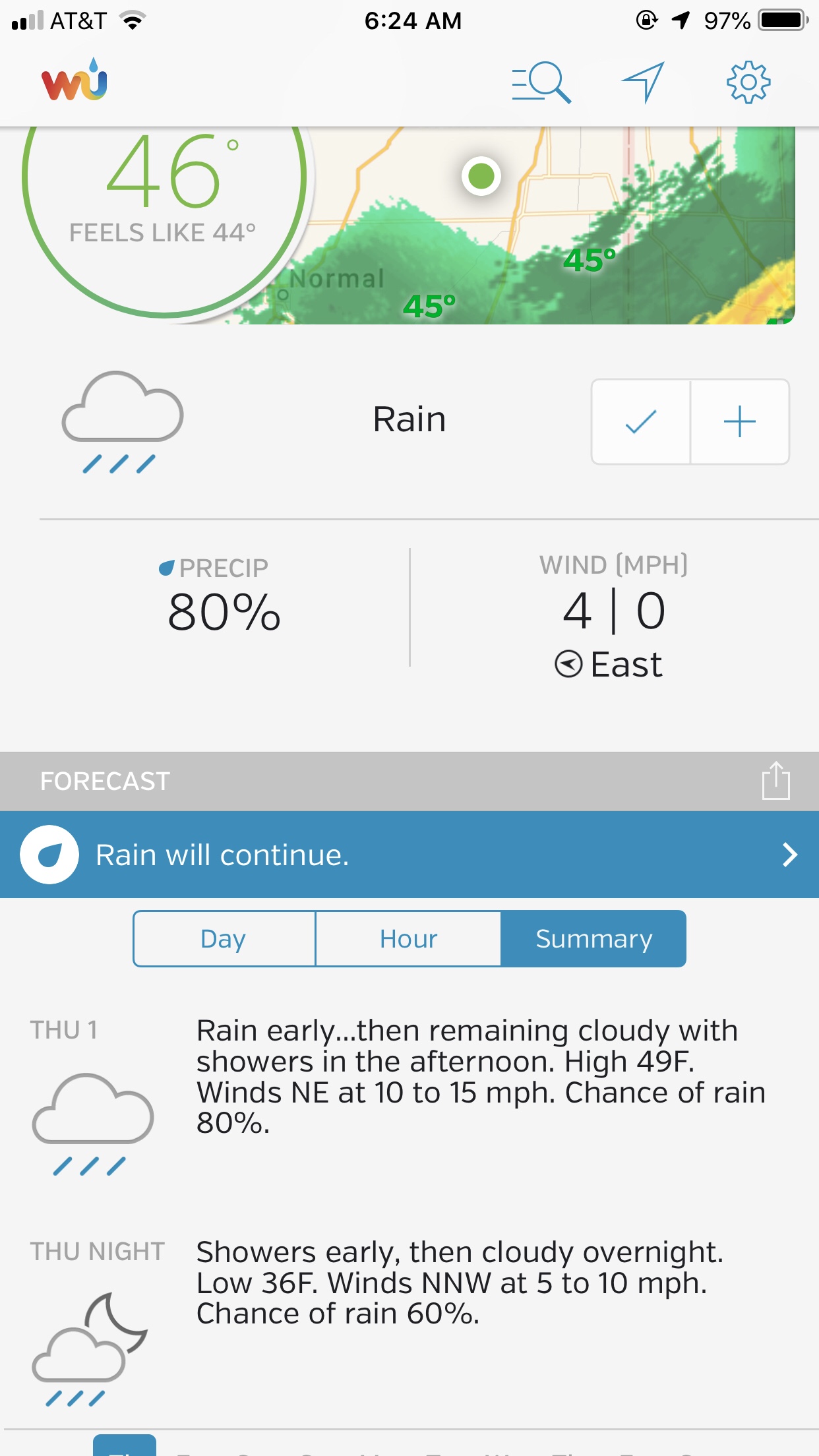Image resolution: width=819 pixels, height=1456 pixels.
Task: Switch to the Hour forecast tab
Action: click(x=408, y=939)
